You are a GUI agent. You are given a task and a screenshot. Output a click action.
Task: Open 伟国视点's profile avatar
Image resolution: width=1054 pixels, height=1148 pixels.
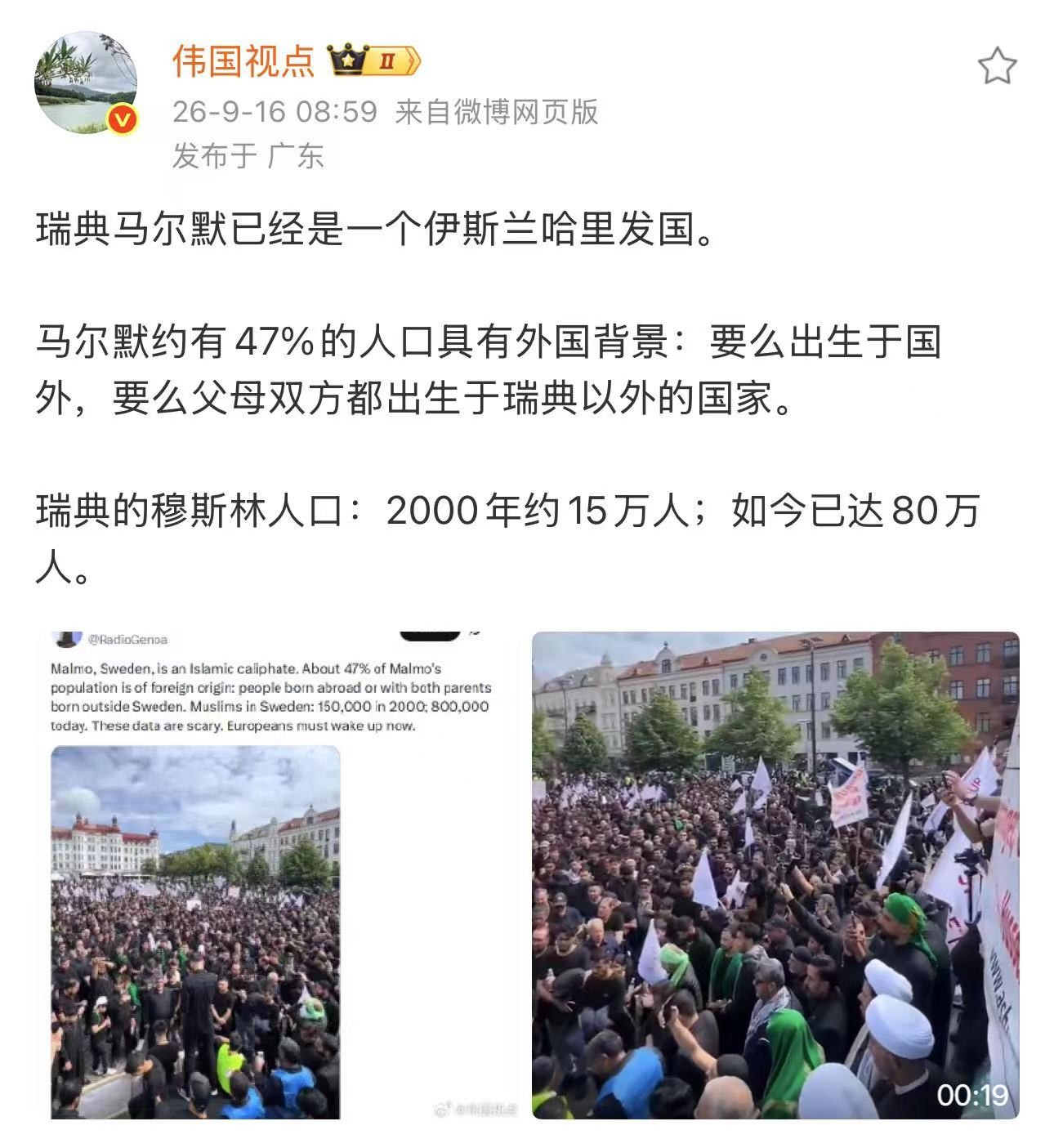86,83
